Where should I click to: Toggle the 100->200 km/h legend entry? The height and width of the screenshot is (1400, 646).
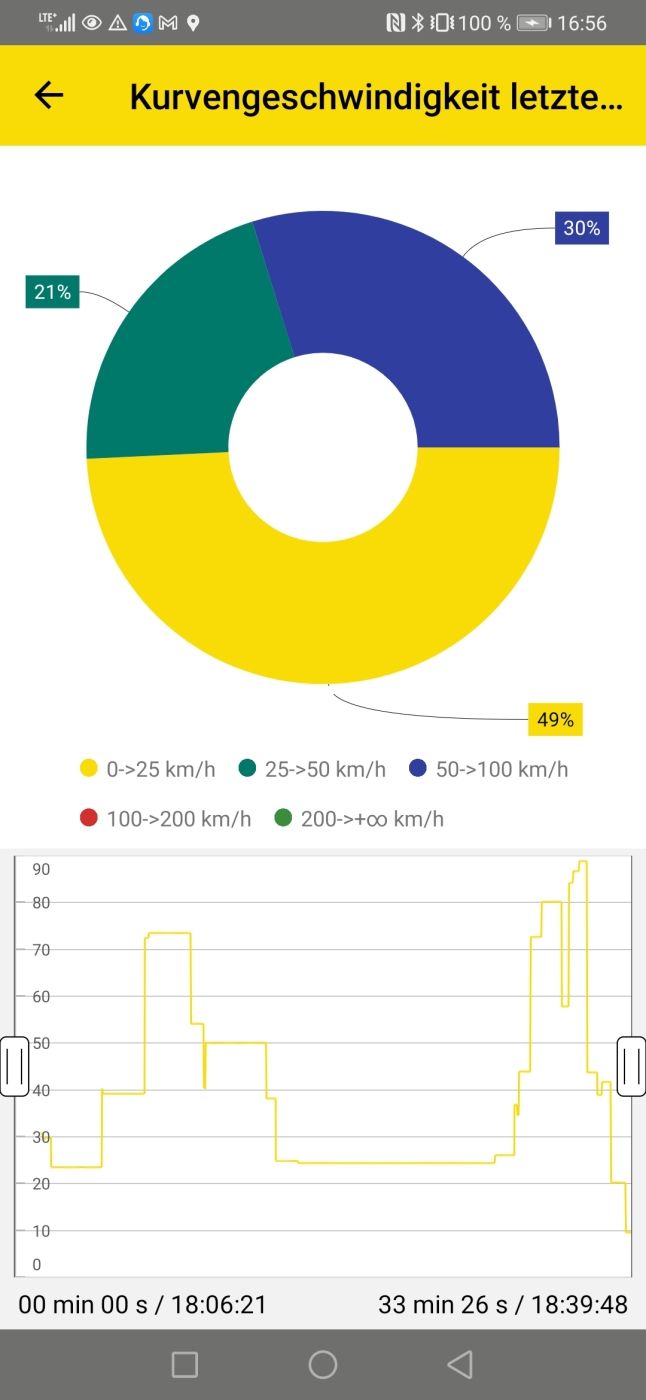tap(165, 819)
